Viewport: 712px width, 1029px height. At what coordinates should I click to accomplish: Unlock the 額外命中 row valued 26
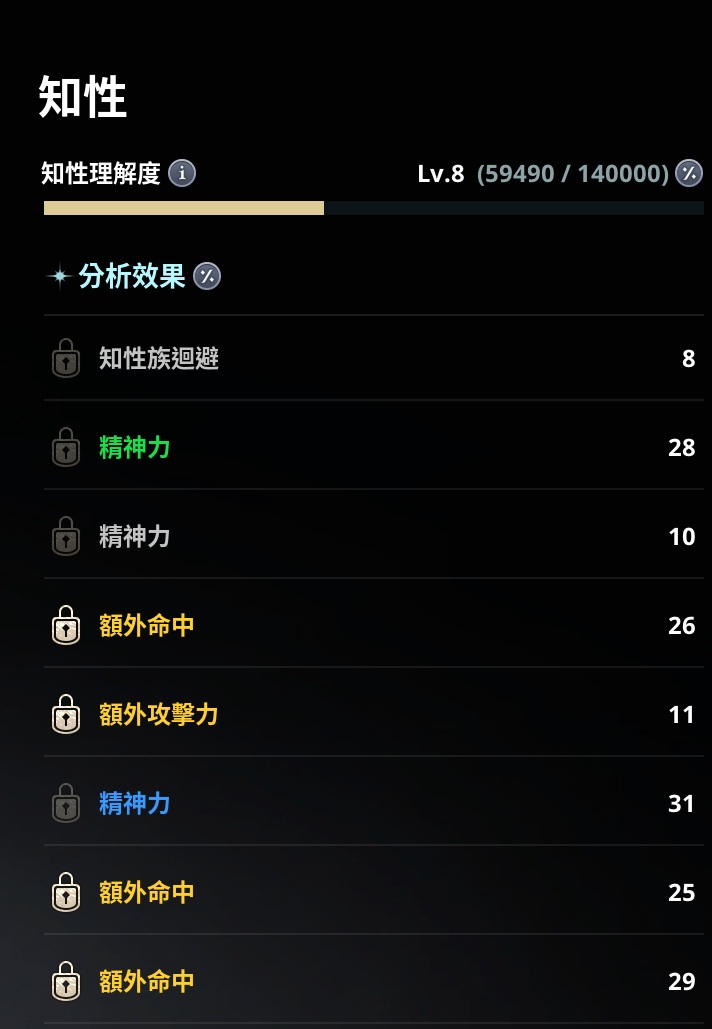point(66,626)
